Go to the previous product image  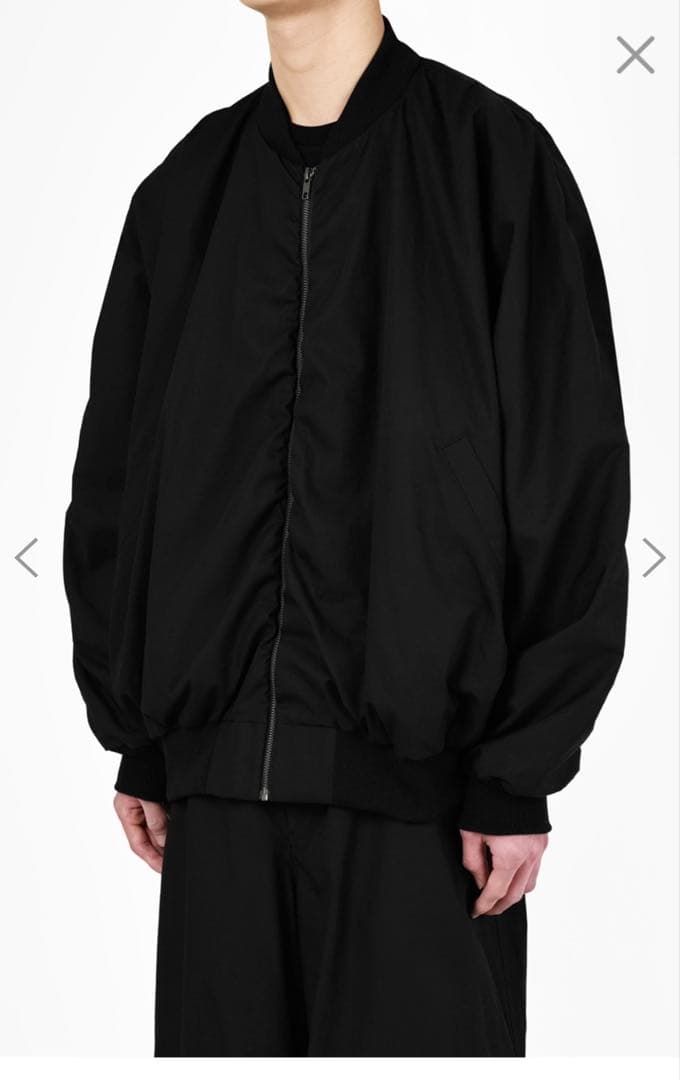(x=26, y=557)
